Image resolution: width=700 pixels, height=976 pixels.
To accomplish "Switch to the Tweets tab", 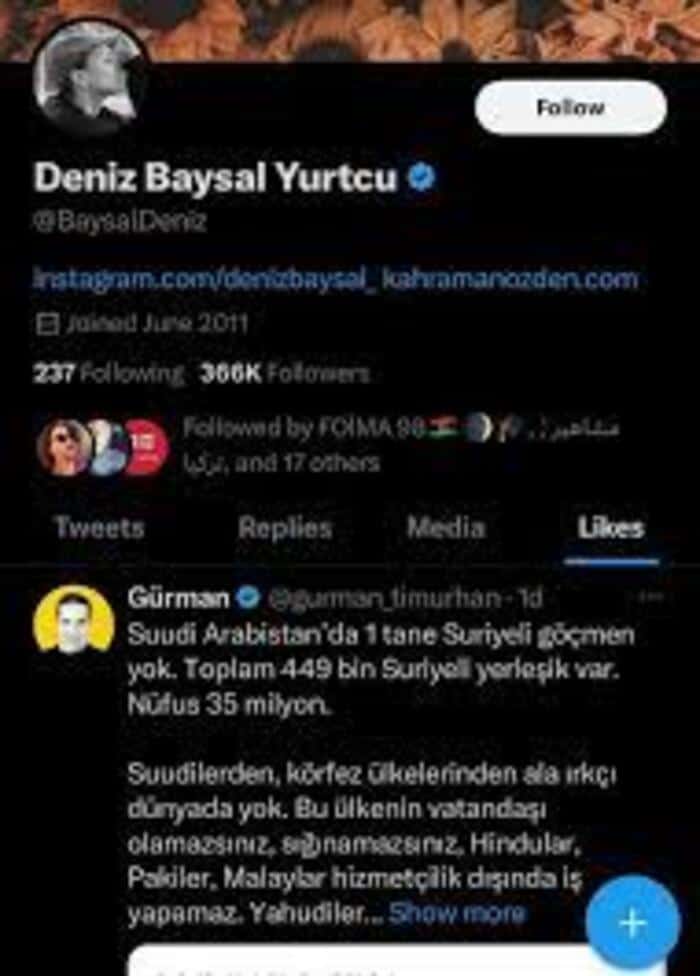I will point(99,528).
